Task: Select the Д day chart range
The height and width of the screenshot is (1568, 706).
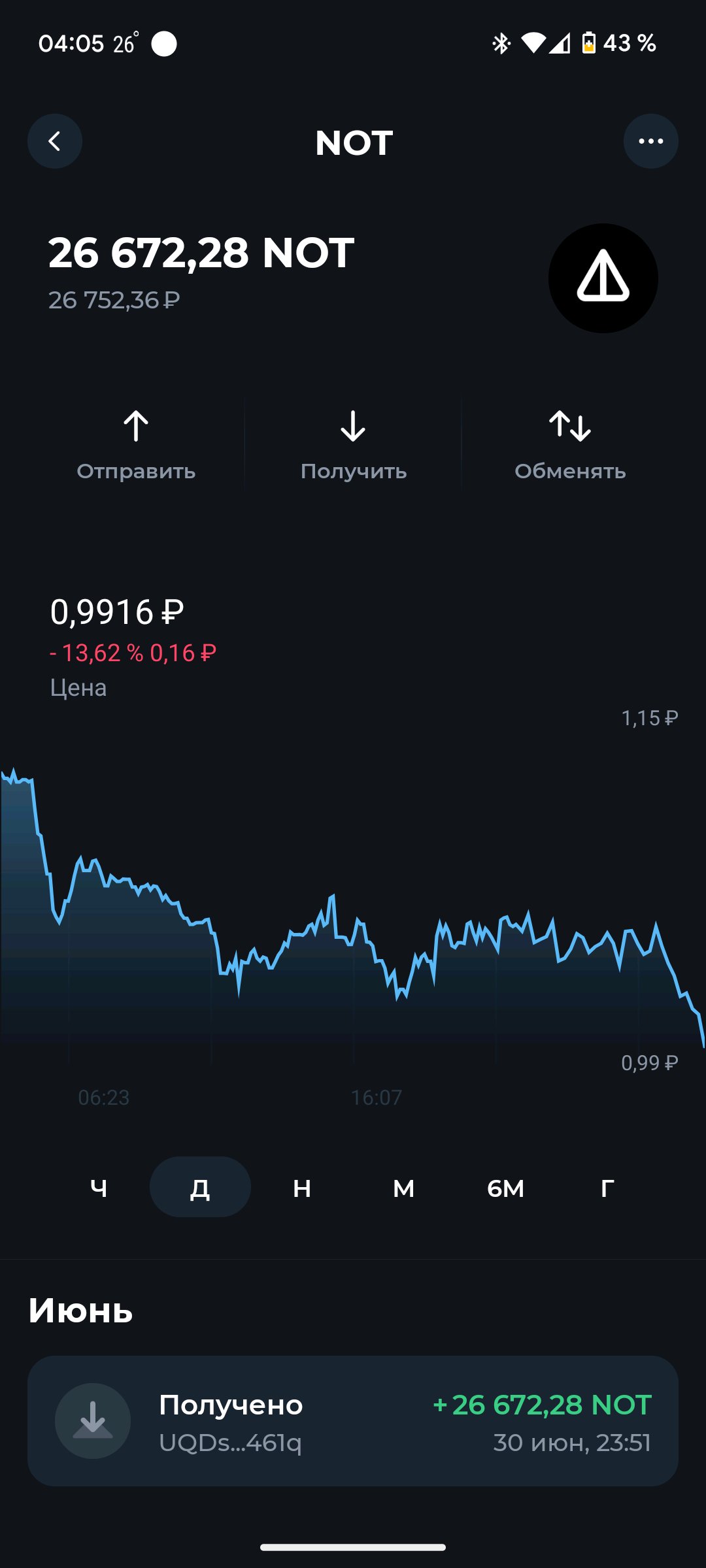Action: tap(200, 1187)
